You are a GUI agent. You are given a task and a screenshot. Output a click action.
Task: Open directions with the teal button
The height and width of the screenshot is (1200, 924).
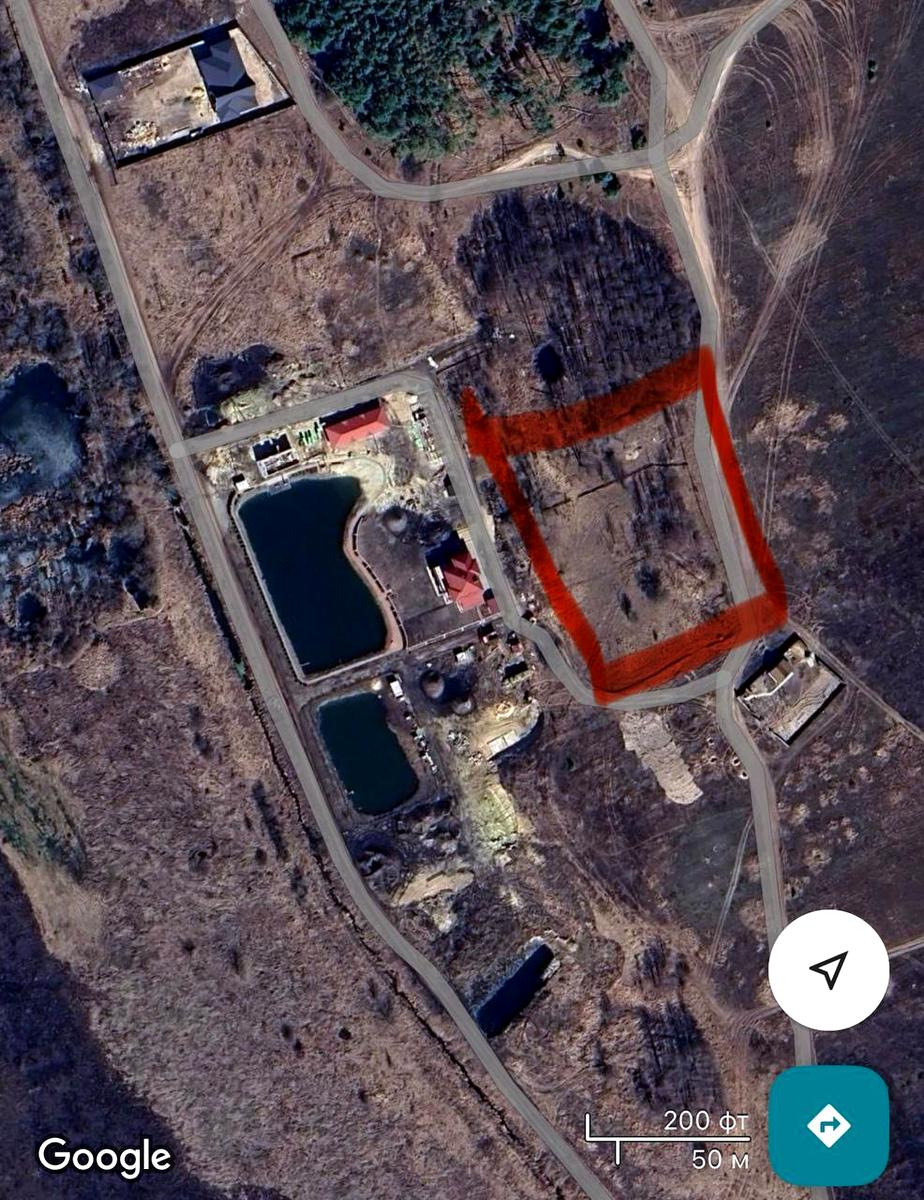(x=828, y=1125)
